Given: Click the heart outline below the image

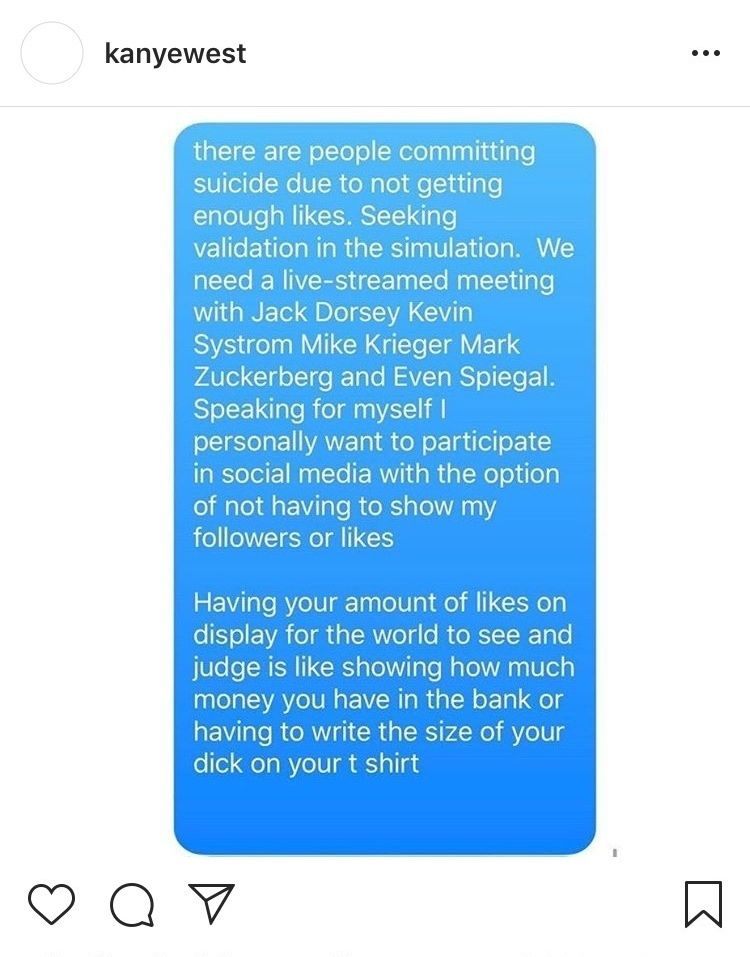Looking at the screenshot, I should coord(50,905).
